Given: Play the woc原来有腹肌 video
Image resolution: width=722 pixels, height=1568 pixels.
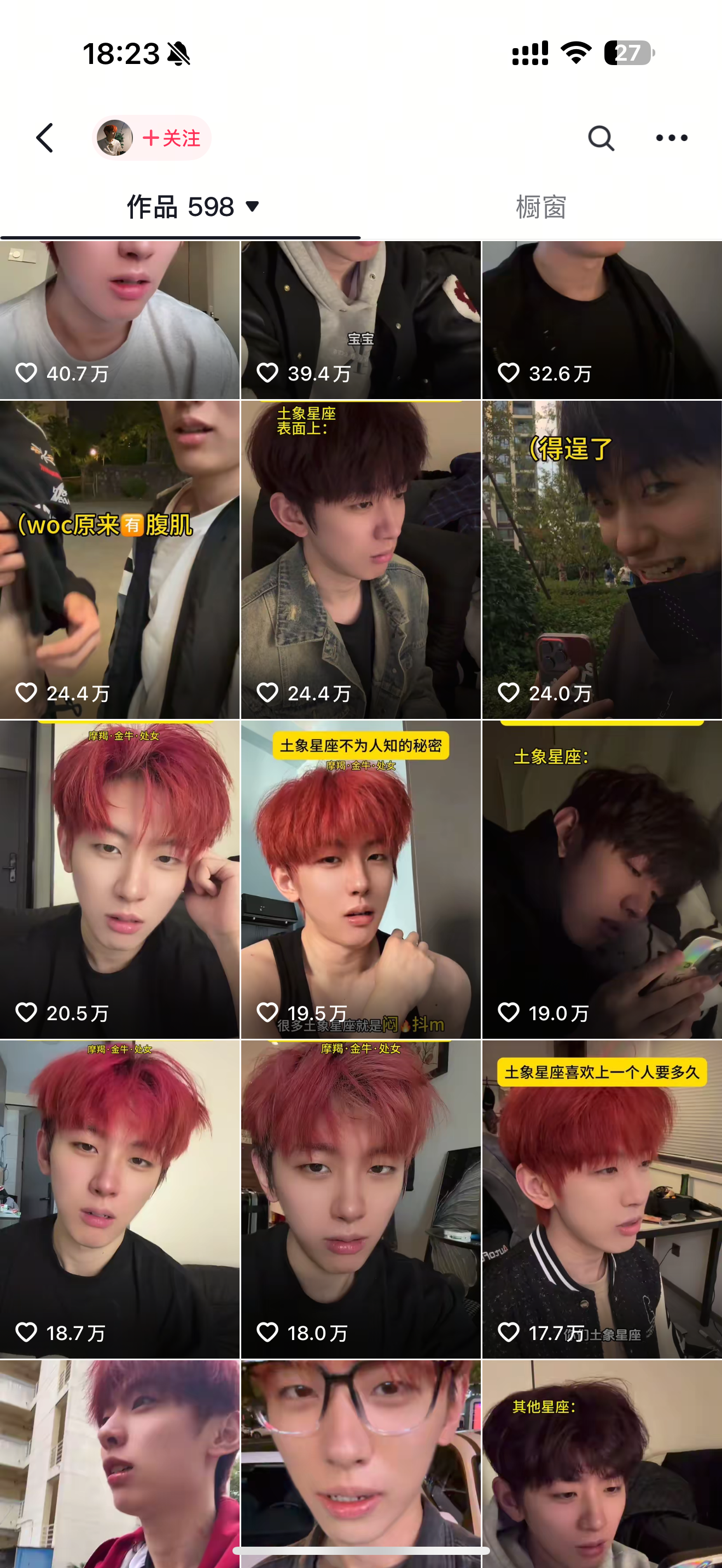Looking at the screenshot, I should 119,559.
